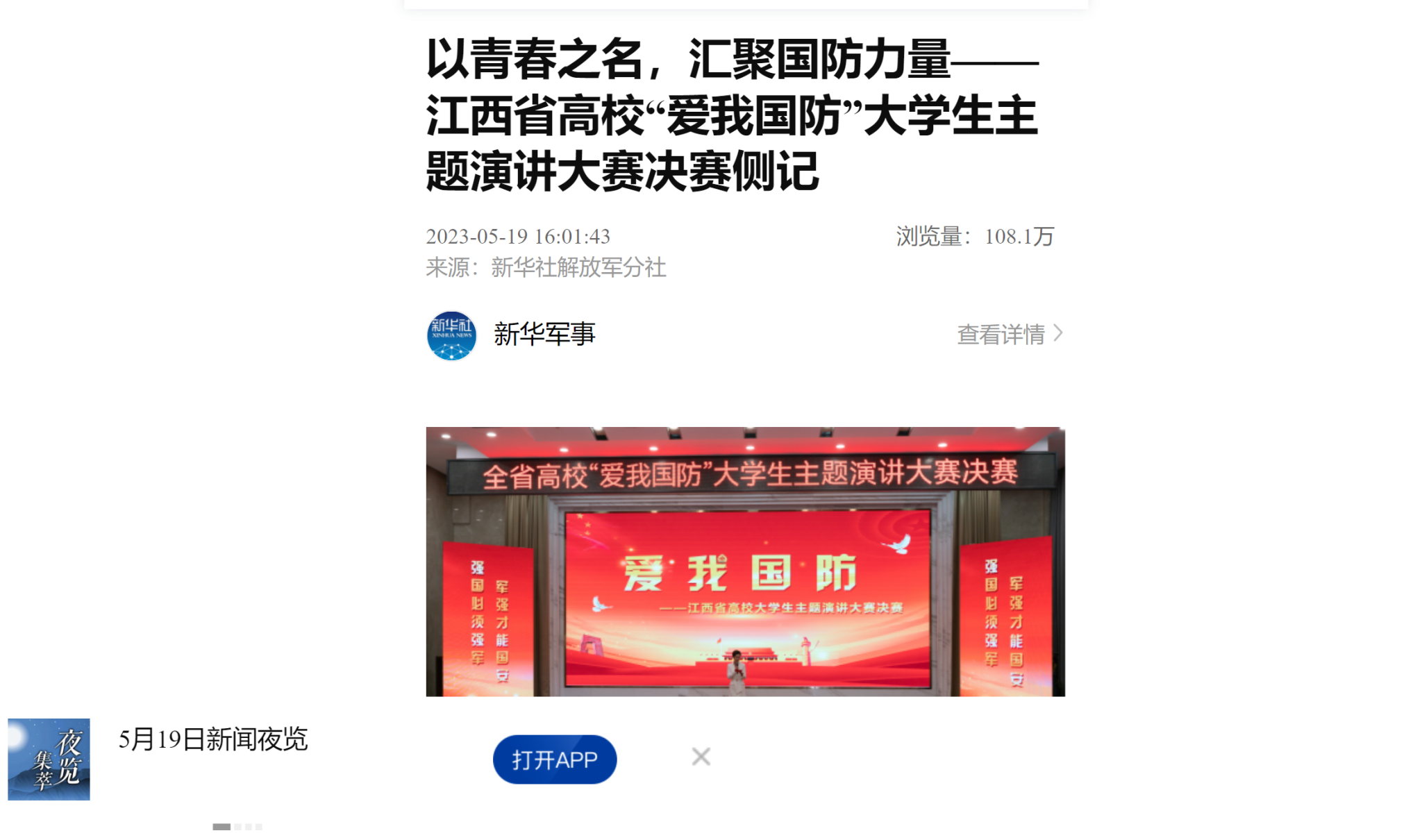Open the 5月19日新闻夜览 story
Image resolution: width=1422 pixels, height=840 pixels.
212,739
